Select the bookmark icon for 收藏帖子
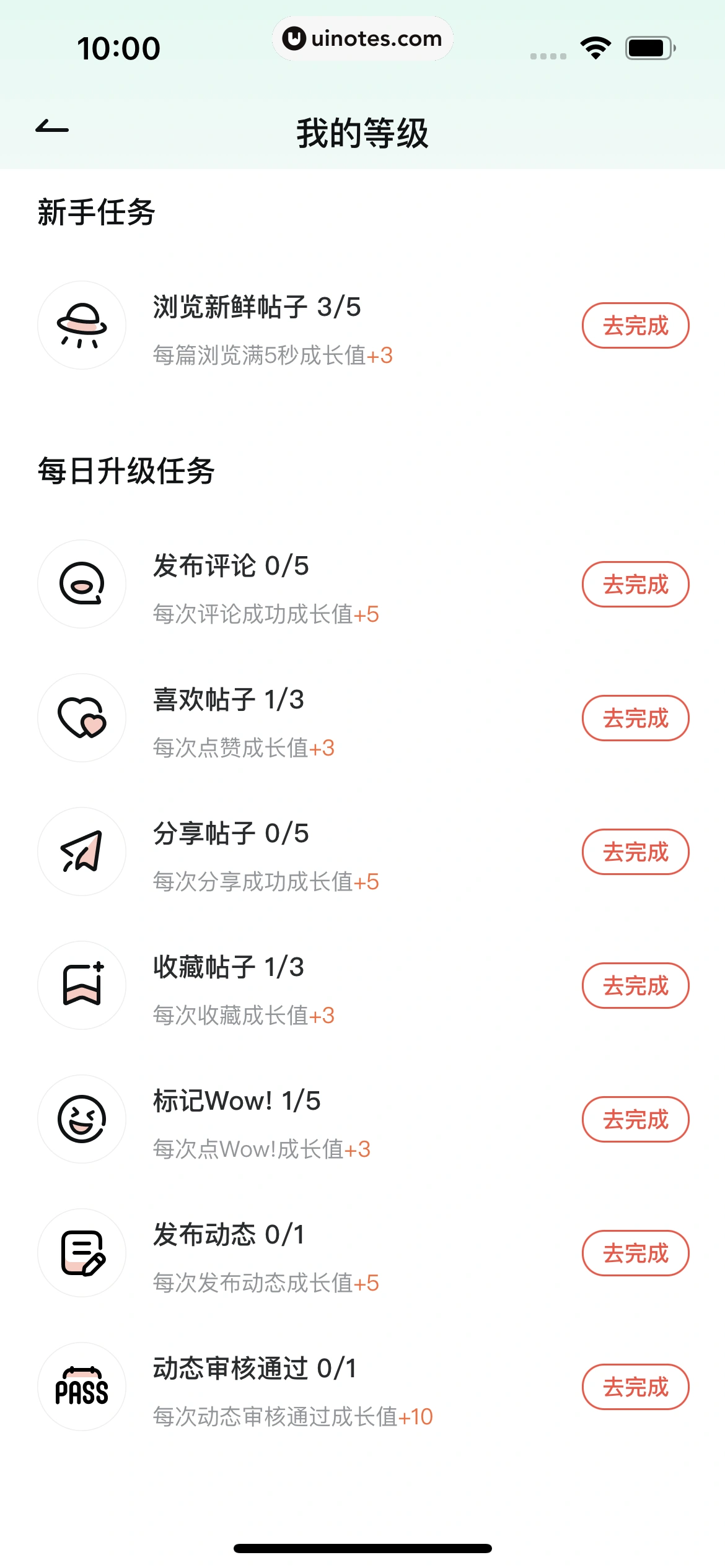The width and height of the screenshot is (725, 1568). click(81, 985)
